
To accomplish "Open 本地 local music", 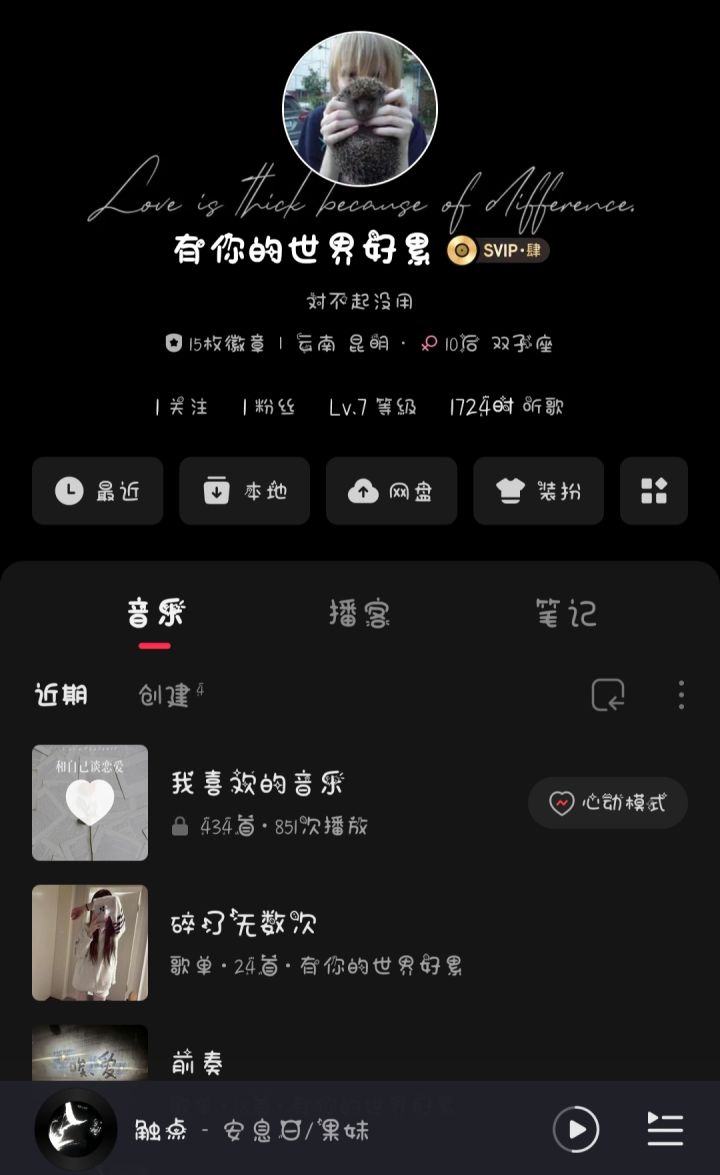I will [244, 491].
